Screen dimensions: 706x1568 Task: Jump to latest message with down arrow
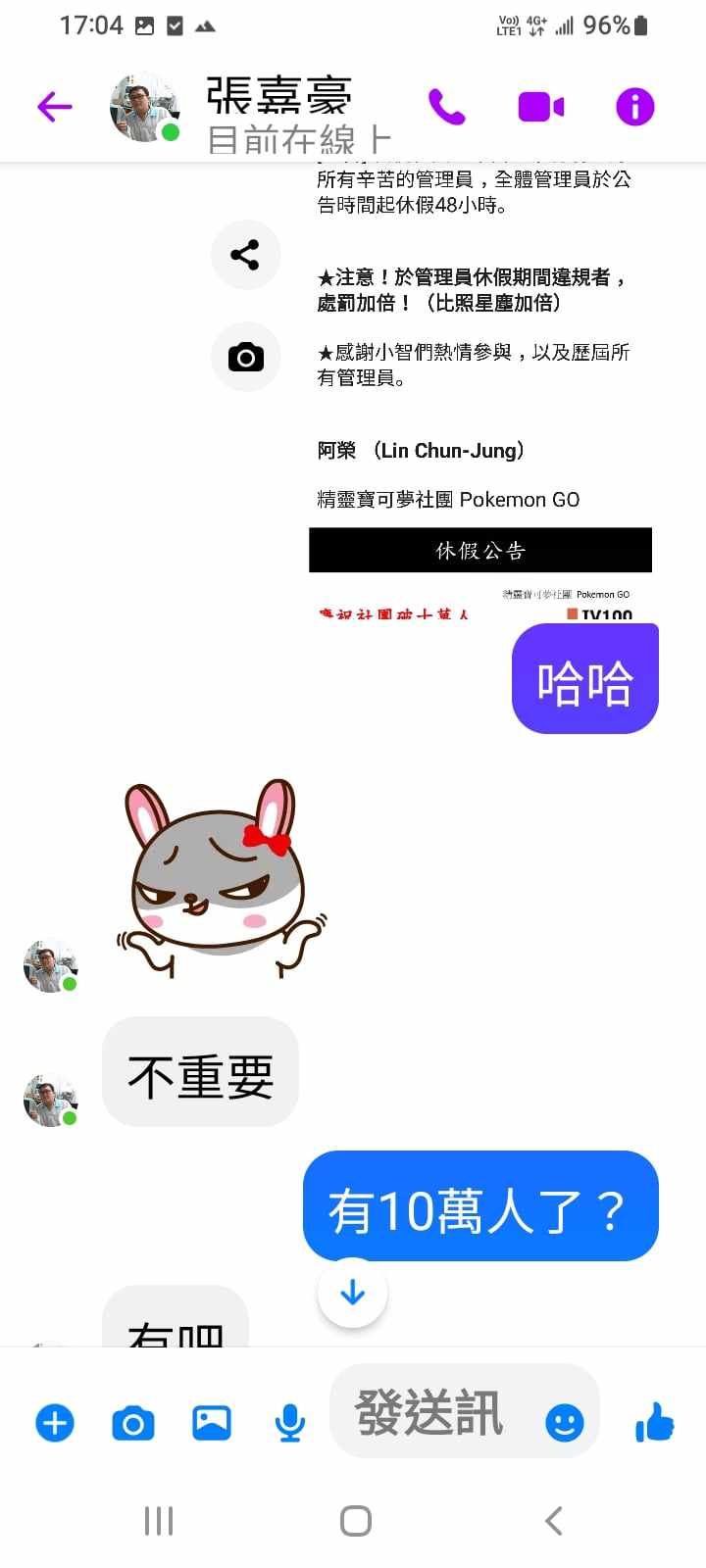(x=352, y=1293)
